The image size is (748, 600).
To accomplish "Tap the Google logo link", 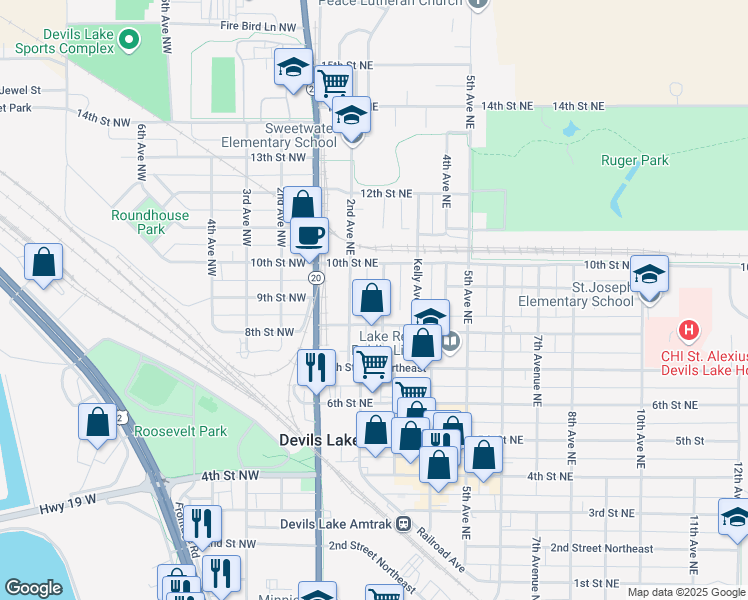I will [33, 588].
